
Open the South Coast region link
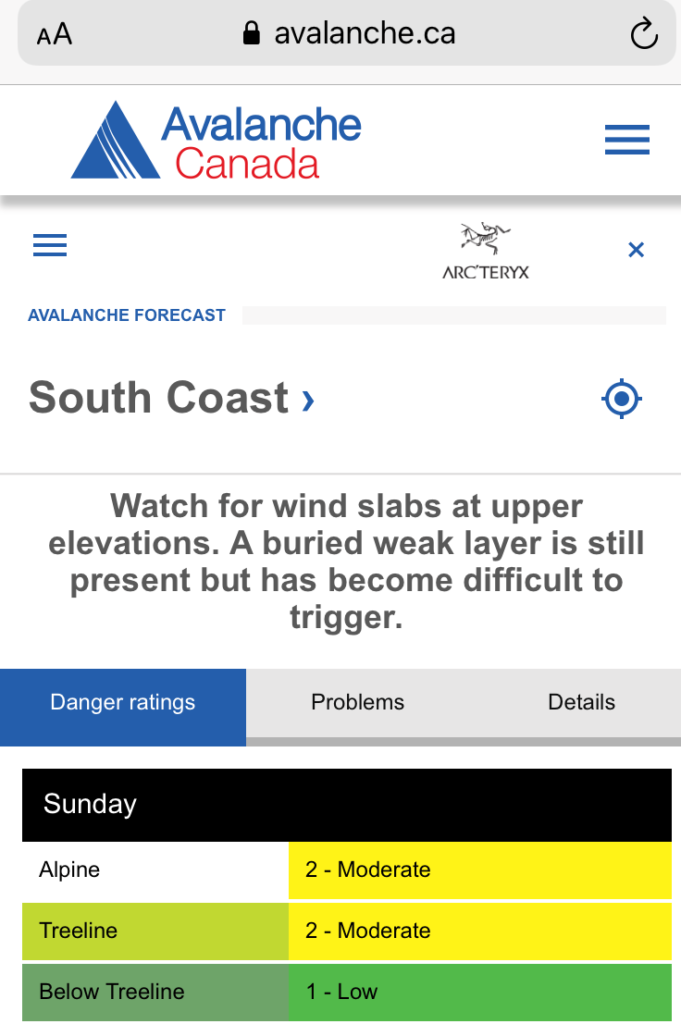172,398
